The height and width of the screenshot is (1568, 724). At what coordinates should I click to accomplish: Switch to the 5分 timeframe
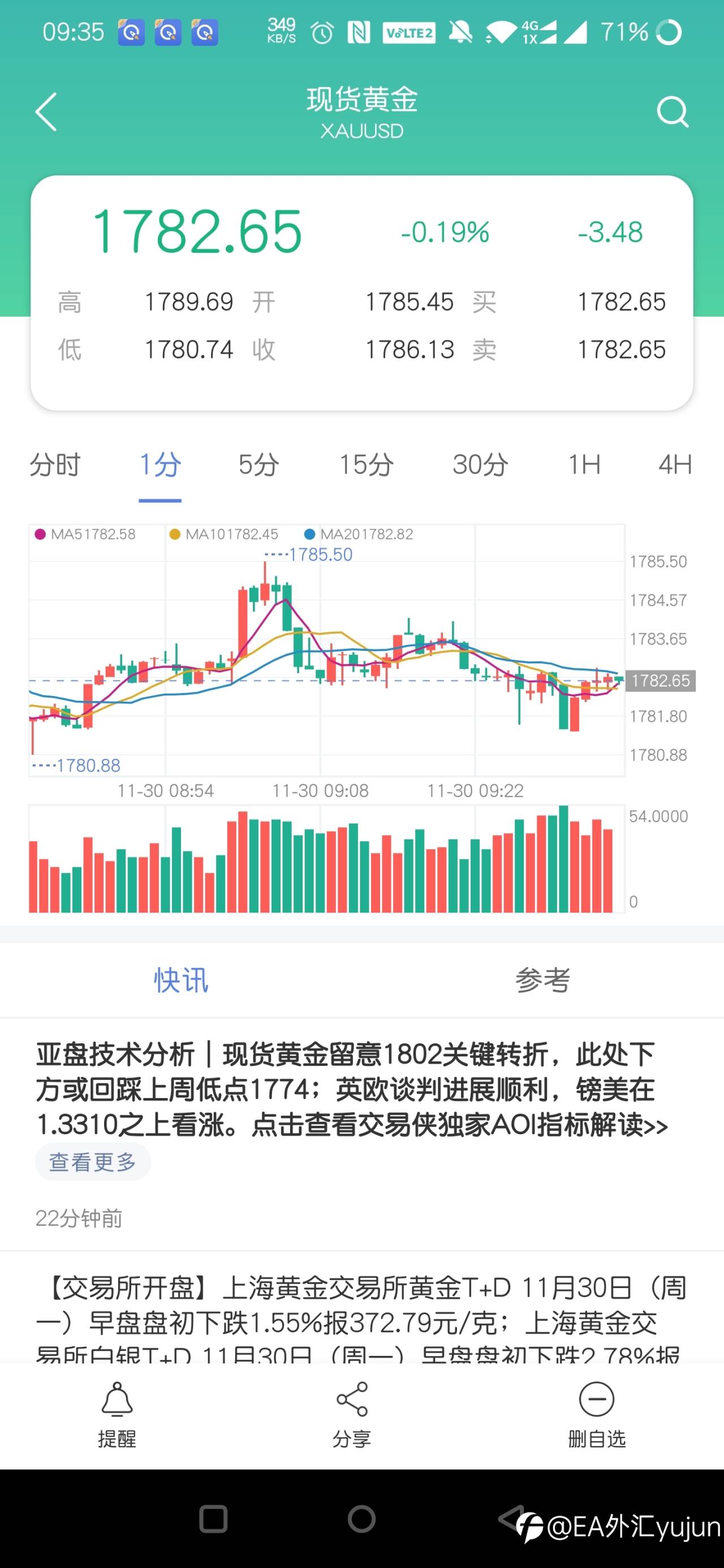click(259, 465)
